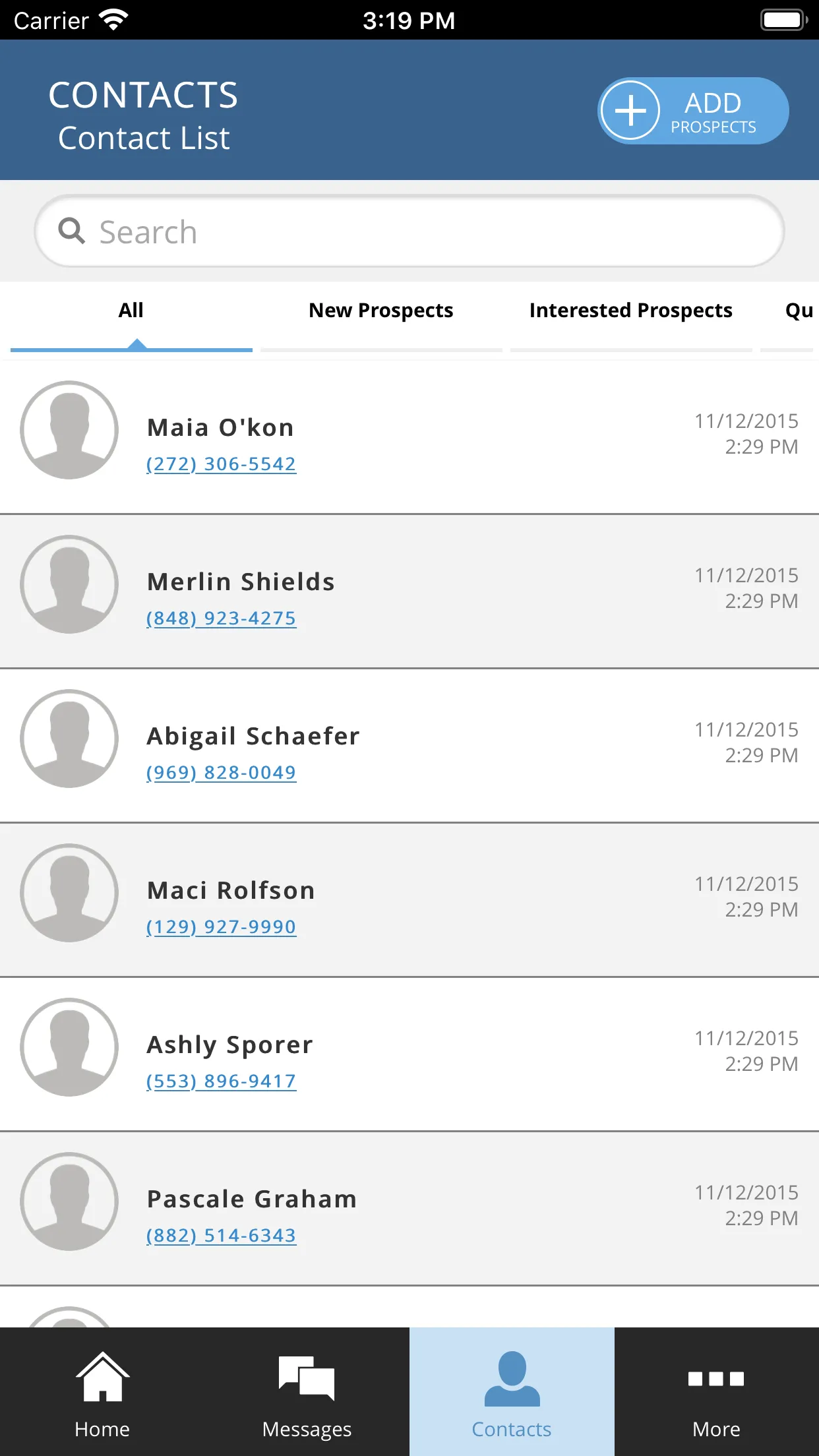Tap phone link (882) 514-6343
The image size is (819, 1456).
pyautogui.click(x=221, y=1236)
